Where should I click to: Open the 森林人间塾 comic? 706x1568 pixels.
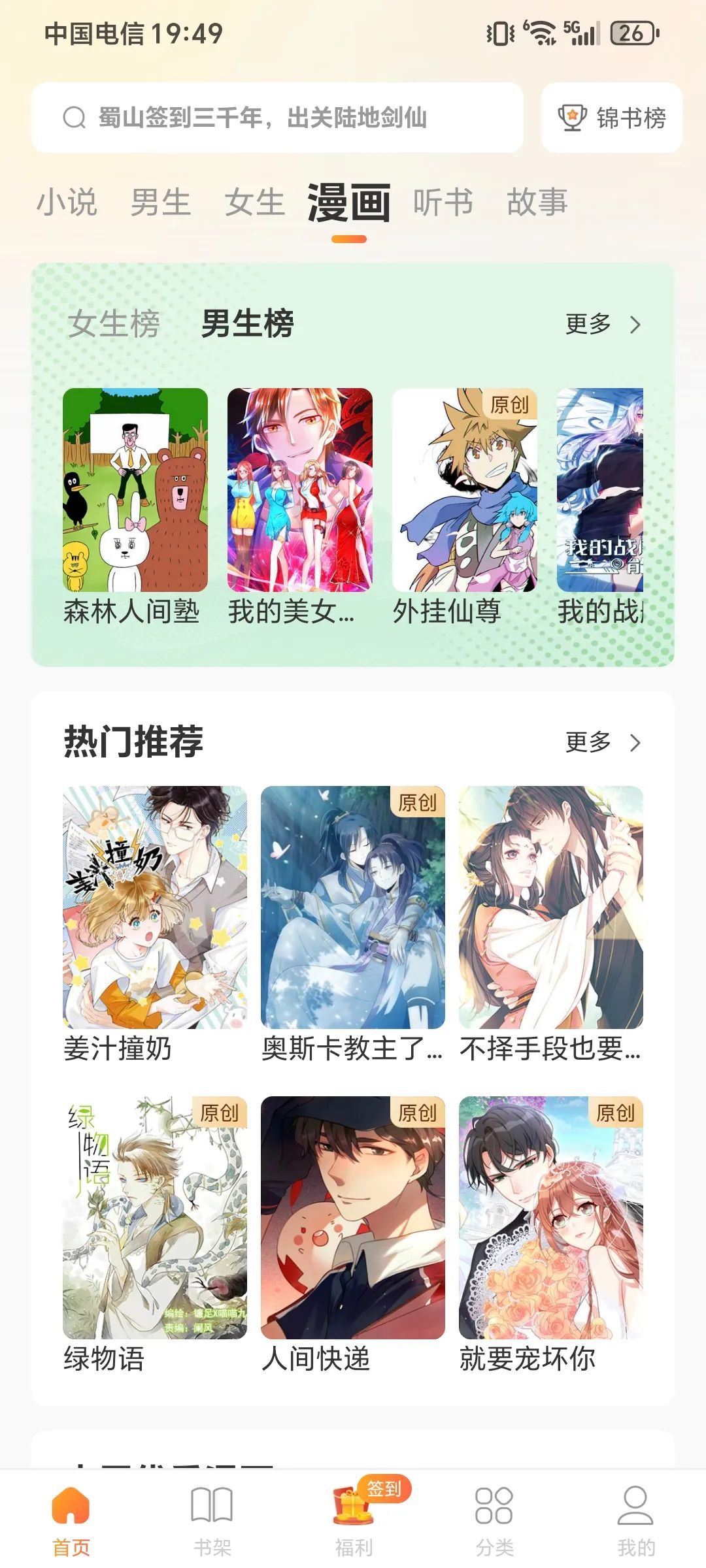tap(135, 508)
